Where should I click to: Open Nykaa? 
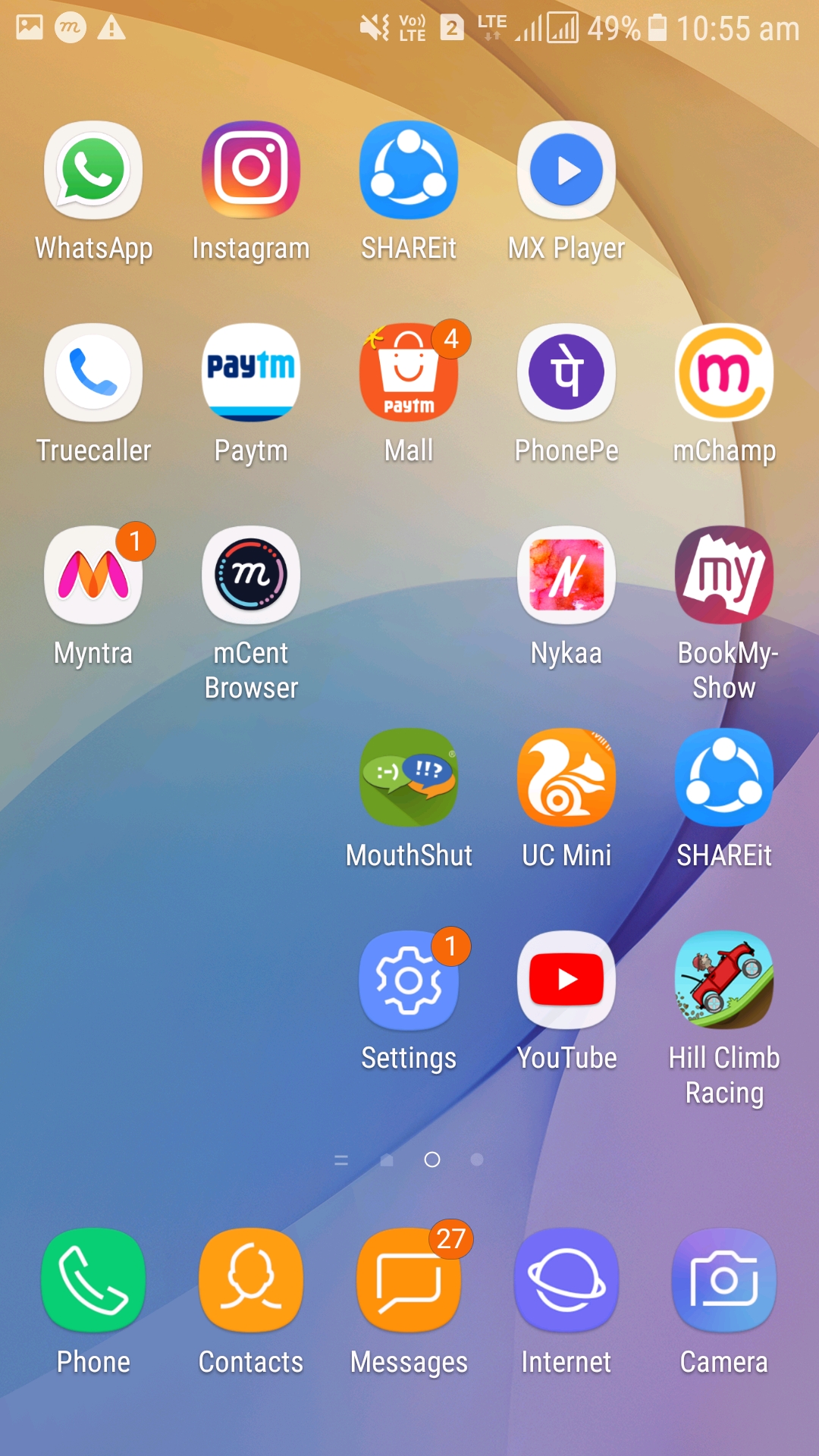tap(566, 575)
